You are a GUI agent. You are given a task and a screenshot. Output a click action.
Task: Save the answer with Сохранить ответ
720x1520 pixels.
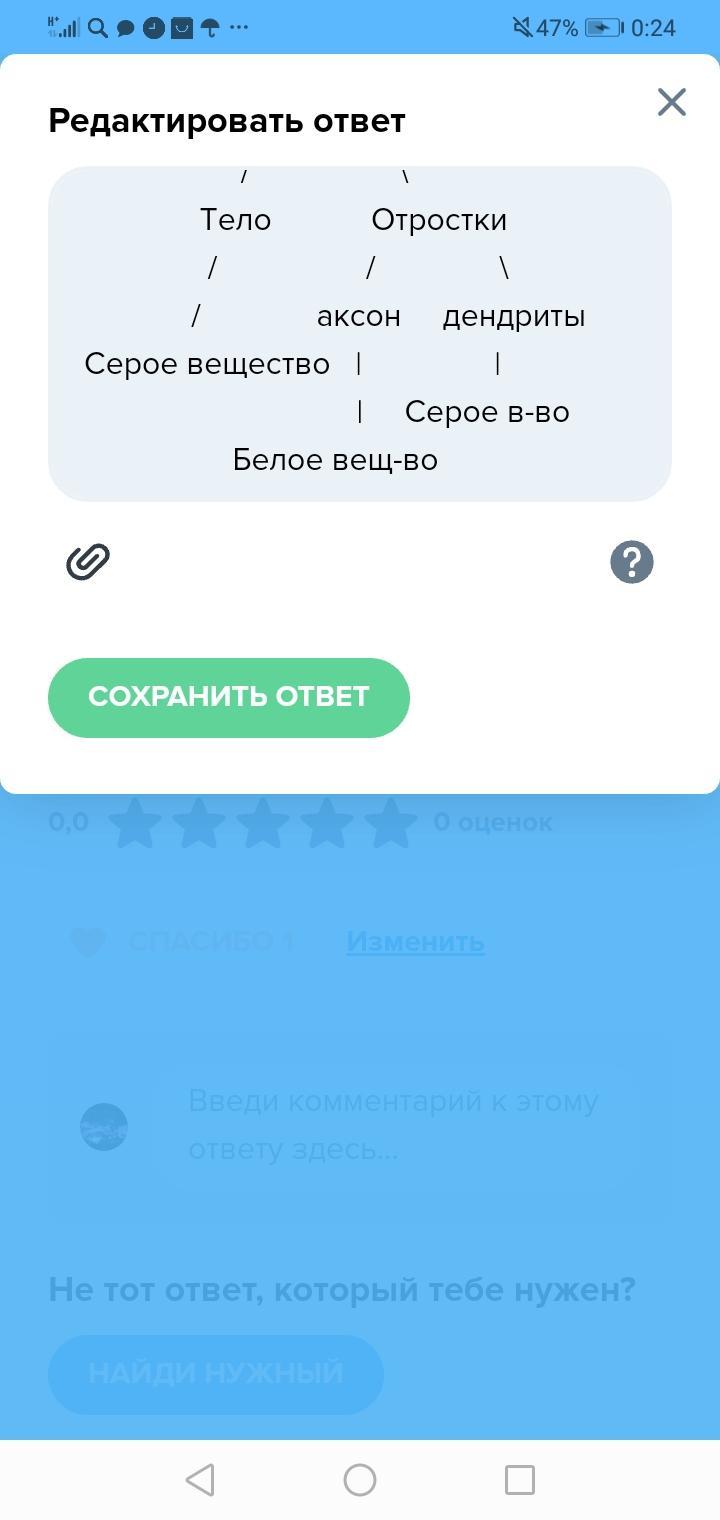[229, 697]
